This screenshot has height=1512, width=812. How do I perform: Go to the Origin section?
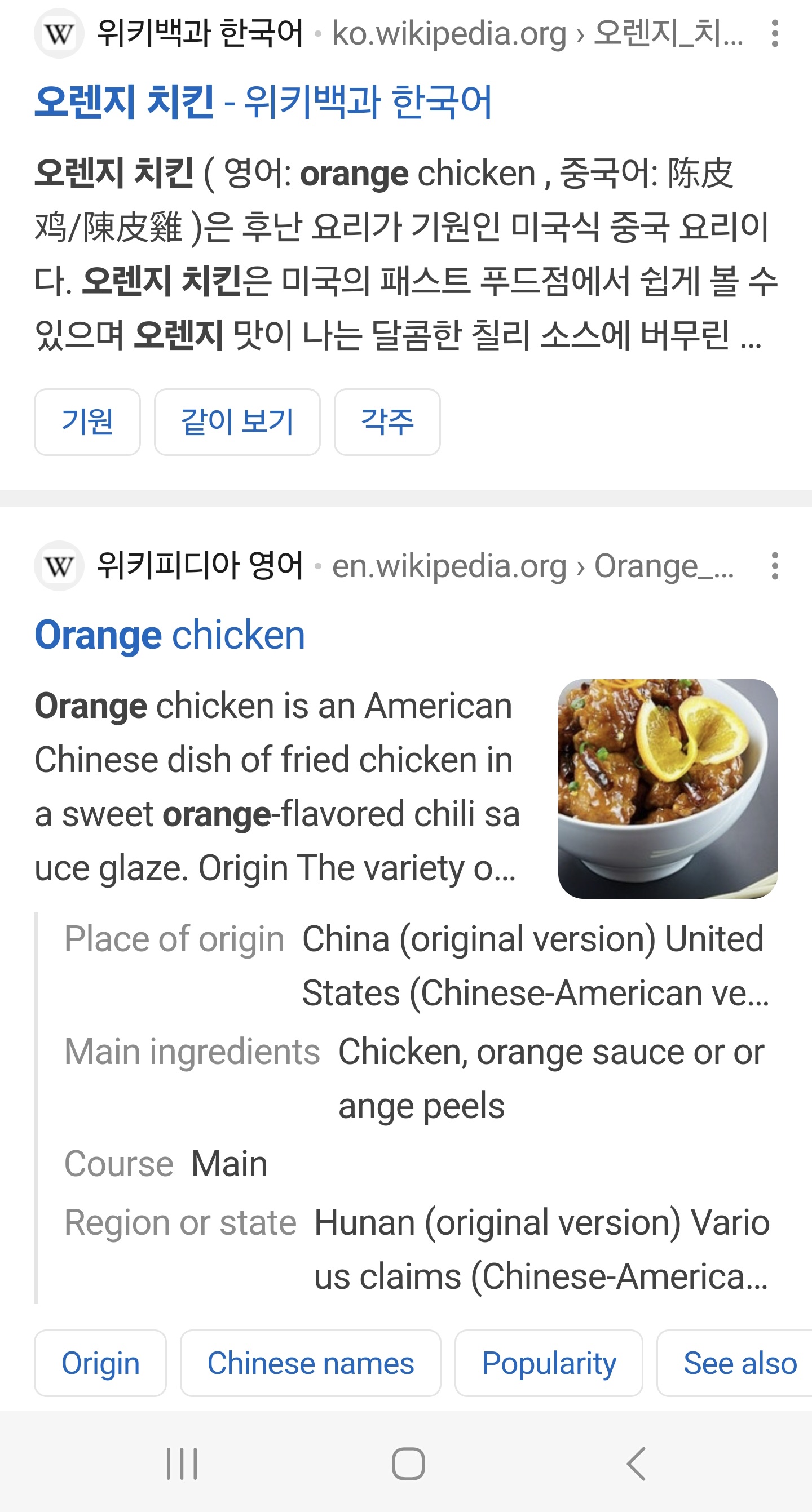[100, 1363]
